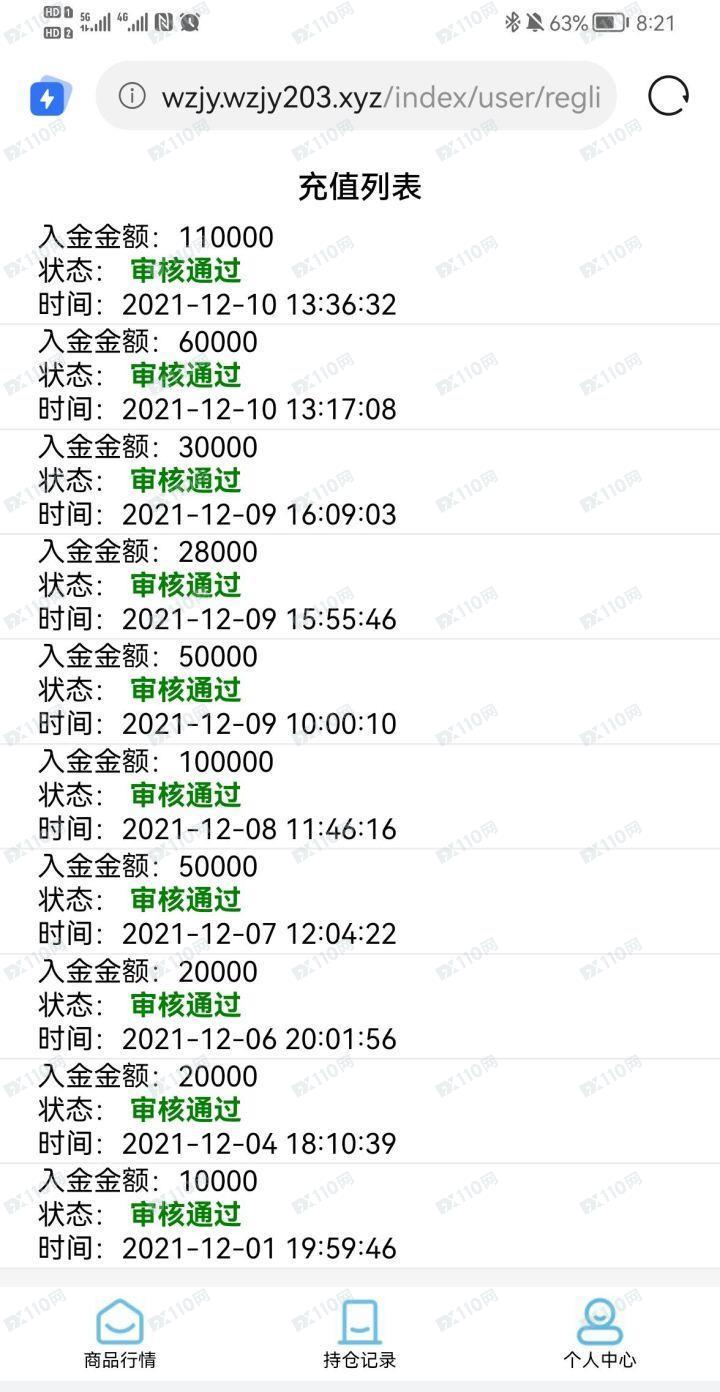Viewport: 720px width, 1392px height.
Task: Reload the page with the refresh icon
Action: tap(668, 96)
